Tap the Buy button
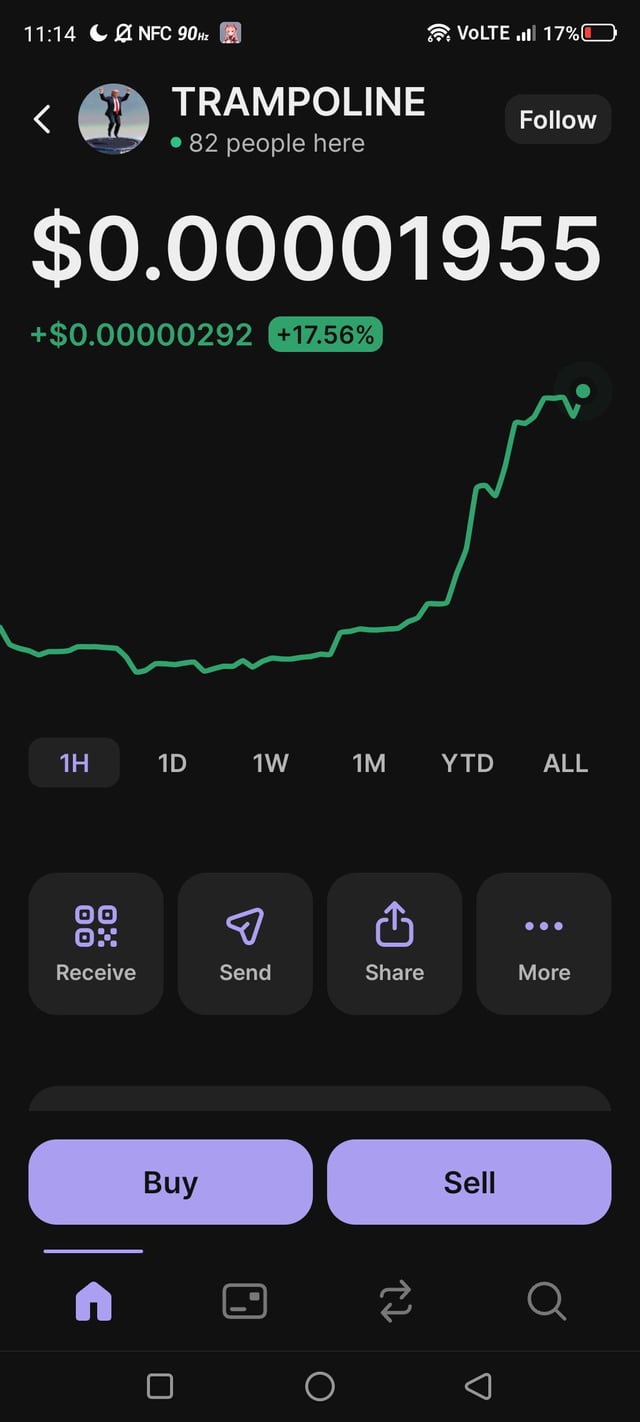Screen dimensions: 640x1422 click(x=170, y=1182)
